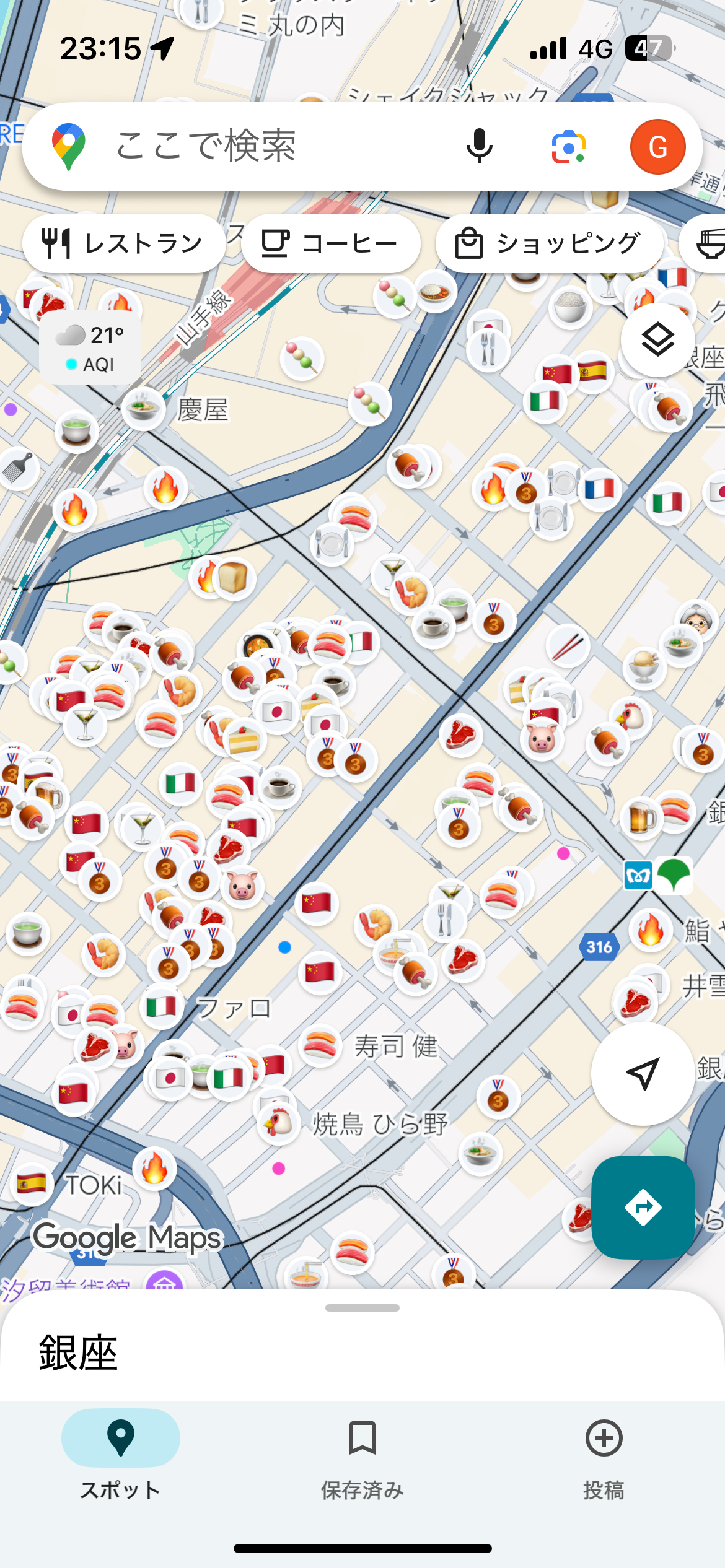Open the 慶屋 map pin

click(143, 409)
